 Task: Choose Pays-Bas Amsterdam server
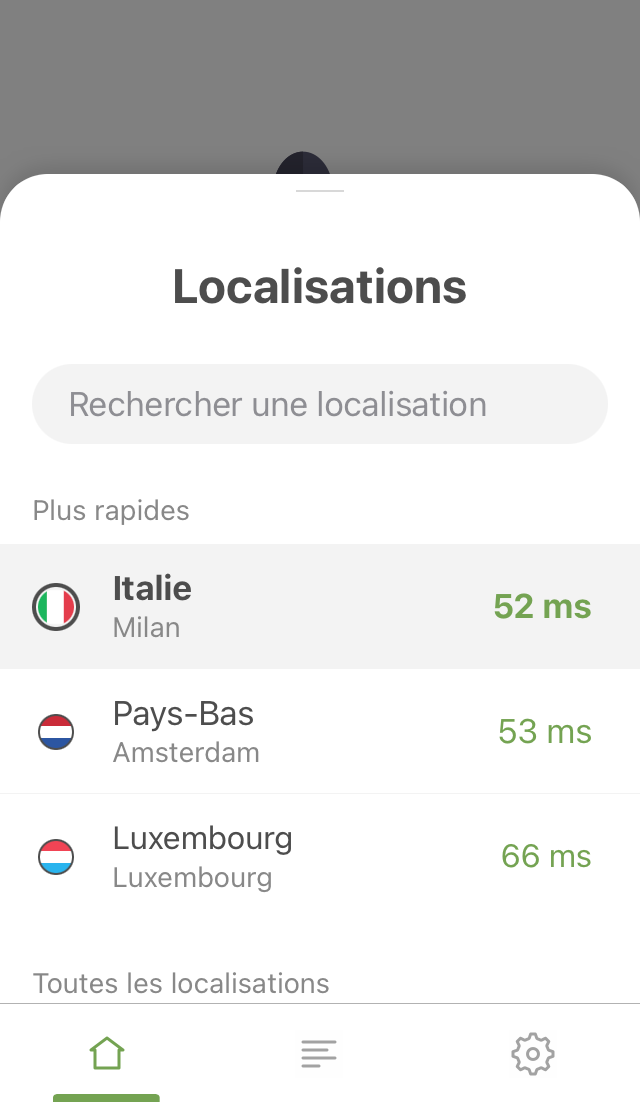pos(320,732)
